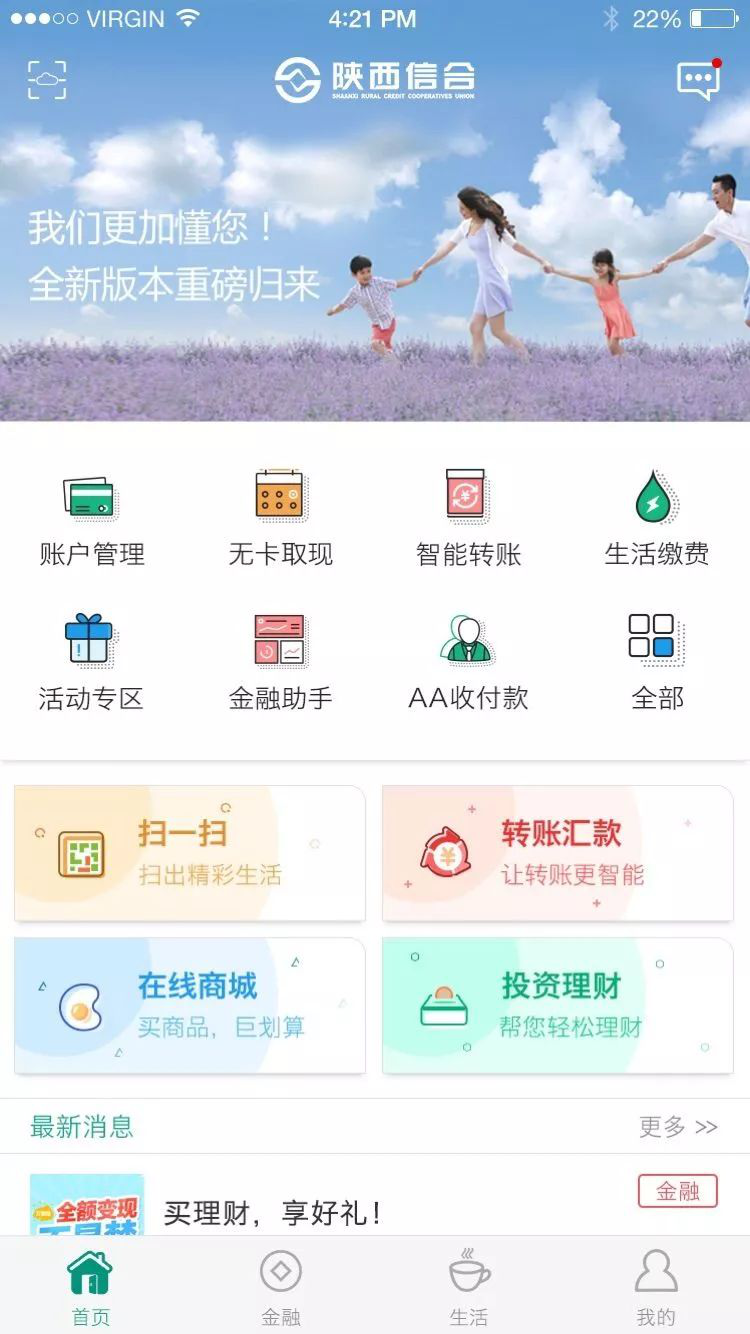750x1334 pixels.
Task: Open the 扫一扫 scan card
Action: coord(190,853)
